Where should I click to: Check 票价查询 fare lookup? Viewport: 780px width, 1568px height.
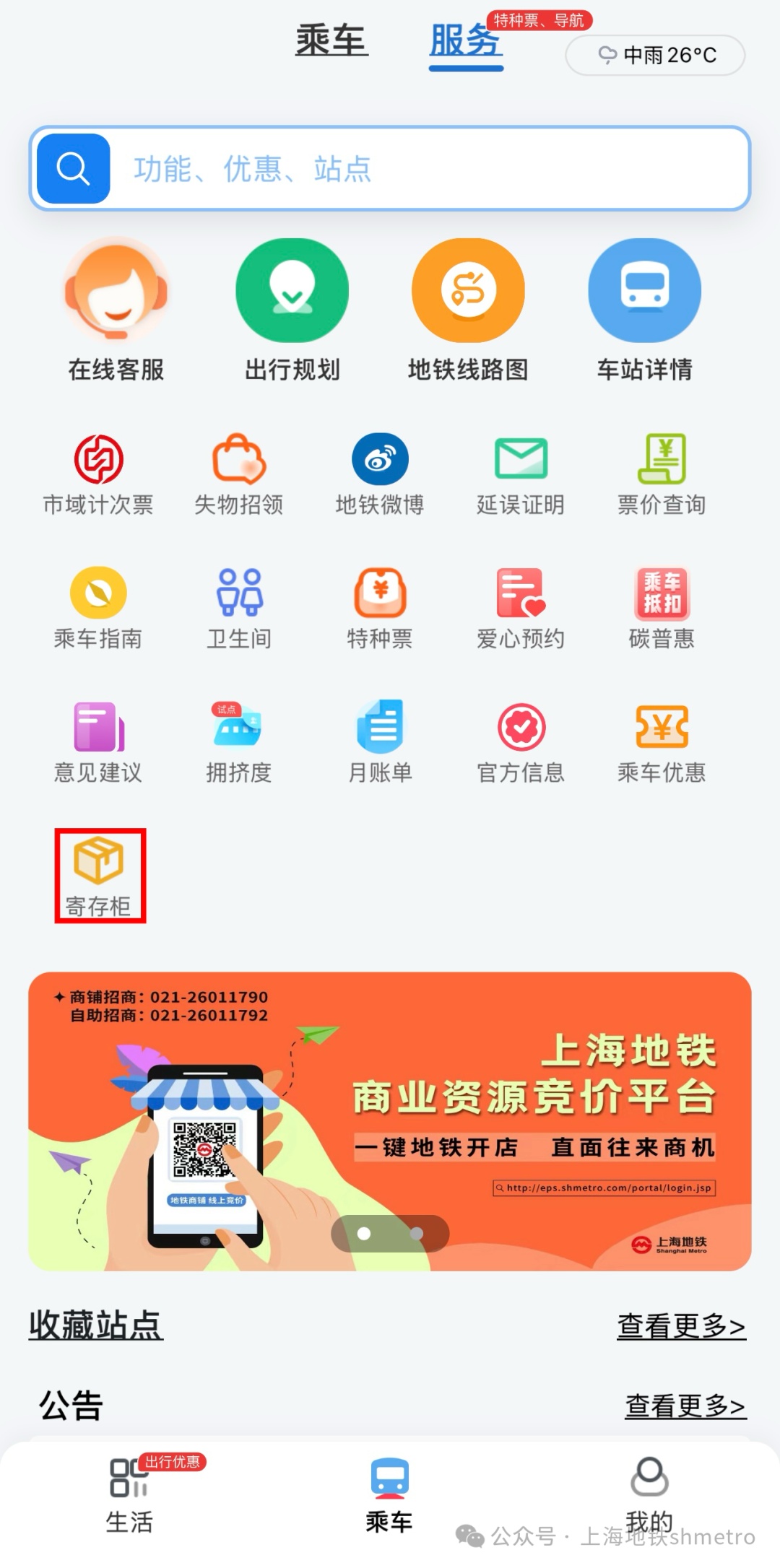662,474
